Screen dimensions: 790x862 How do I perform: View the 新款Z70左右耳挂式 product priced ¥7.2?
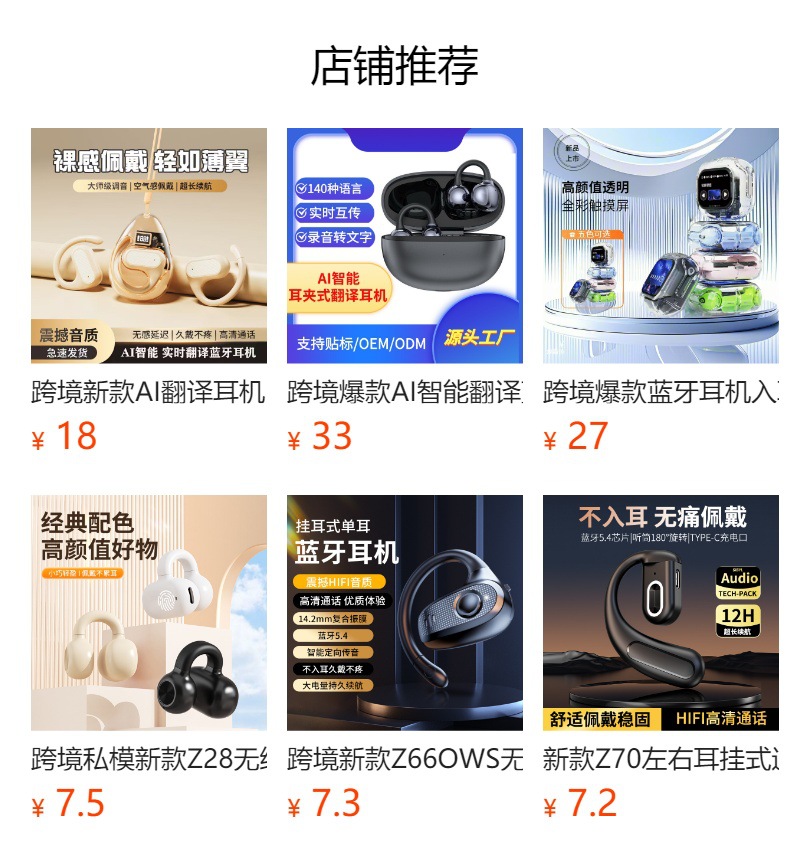pyautogui.click(x=660, y=612)
